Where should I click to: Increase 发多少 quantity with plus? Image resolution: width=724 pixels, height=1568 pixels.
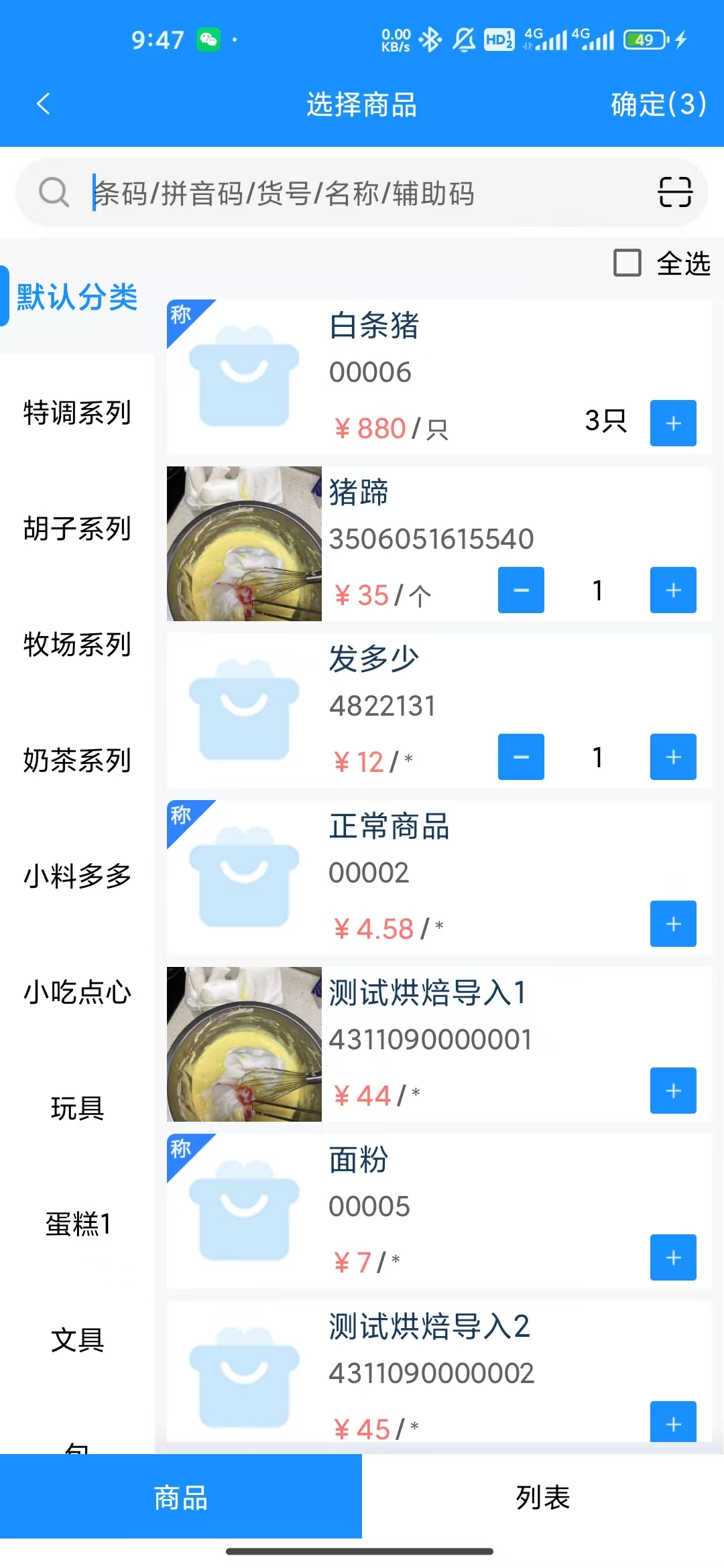pos(673,757)
